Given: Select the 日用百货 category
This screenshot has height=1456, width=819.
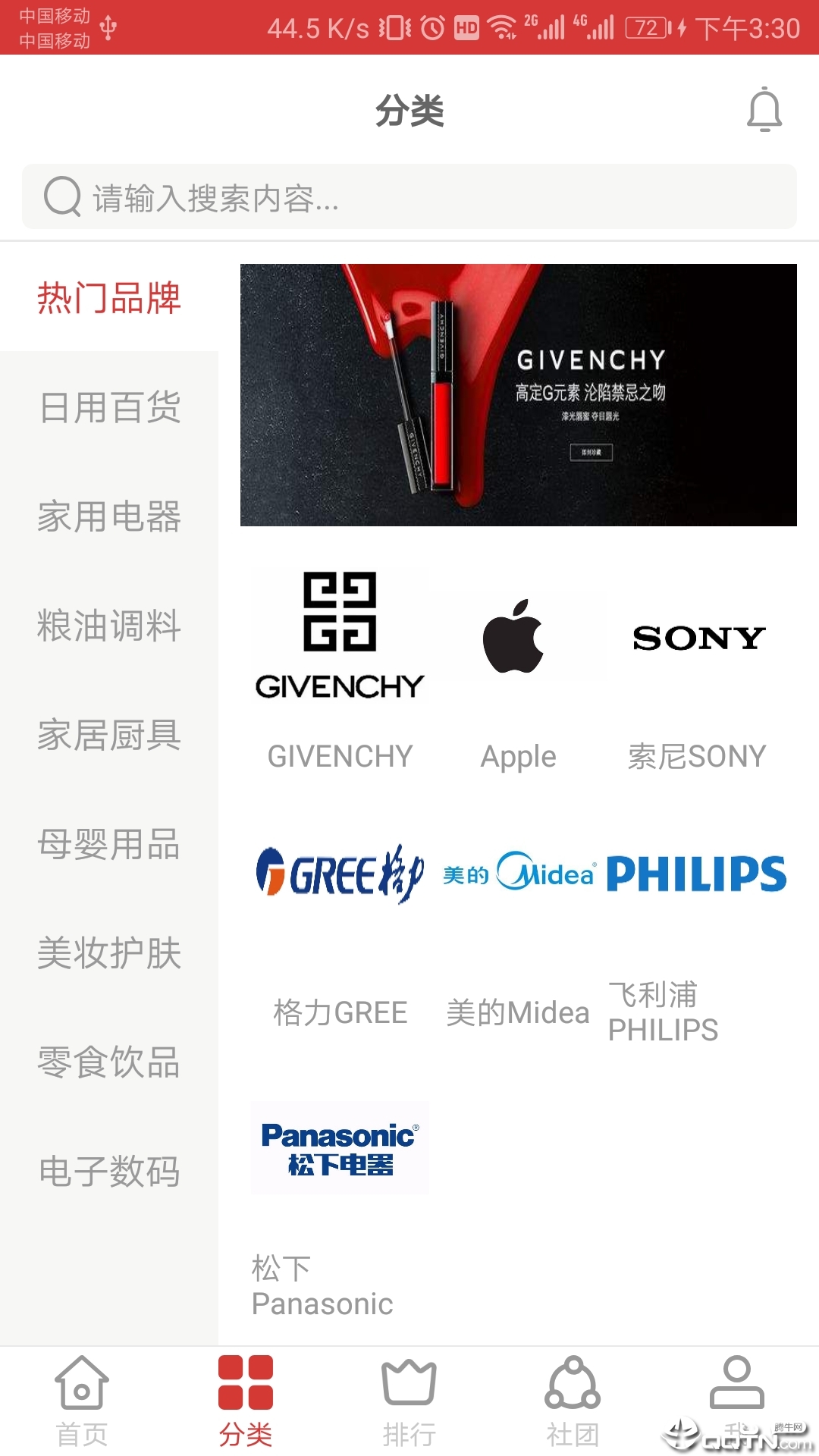Looking at the screenshot, I should pos(109,407).
